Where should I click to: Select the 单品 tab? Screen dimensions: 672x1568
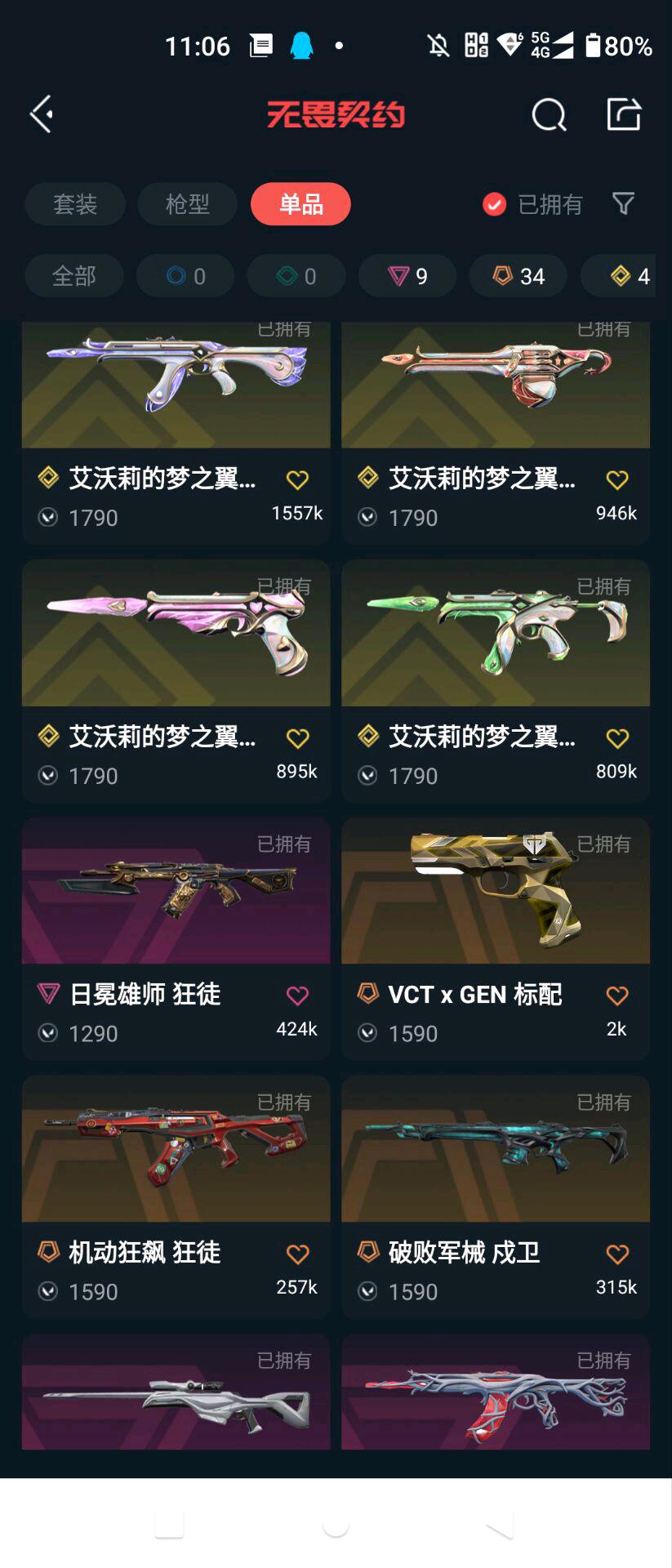(x=301, y=203)
